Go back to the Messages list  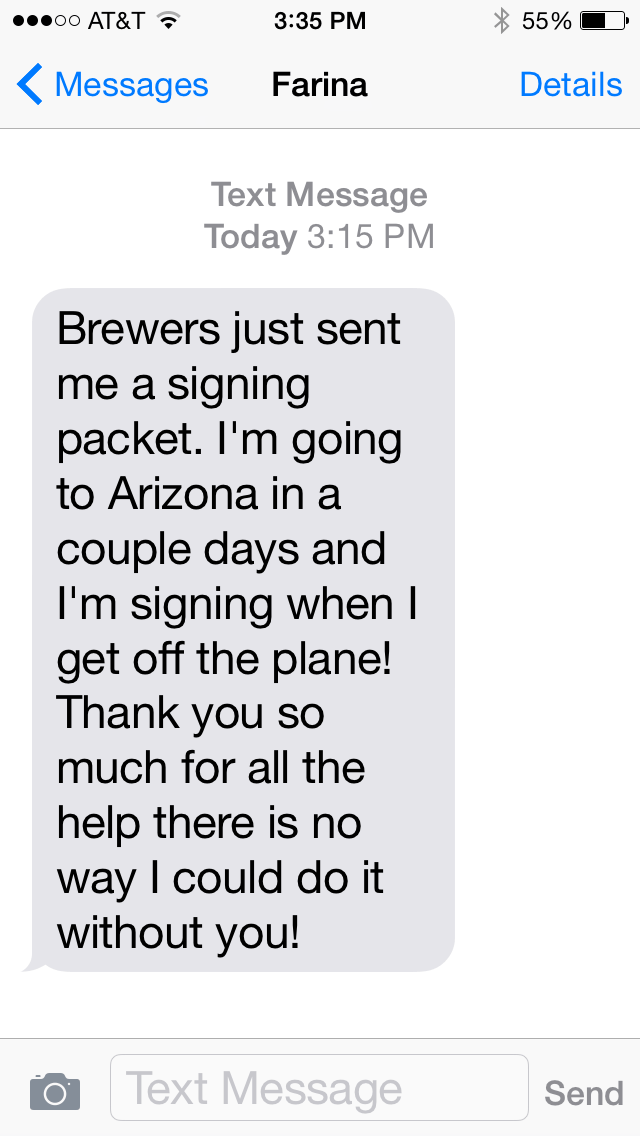click(112, 85)
